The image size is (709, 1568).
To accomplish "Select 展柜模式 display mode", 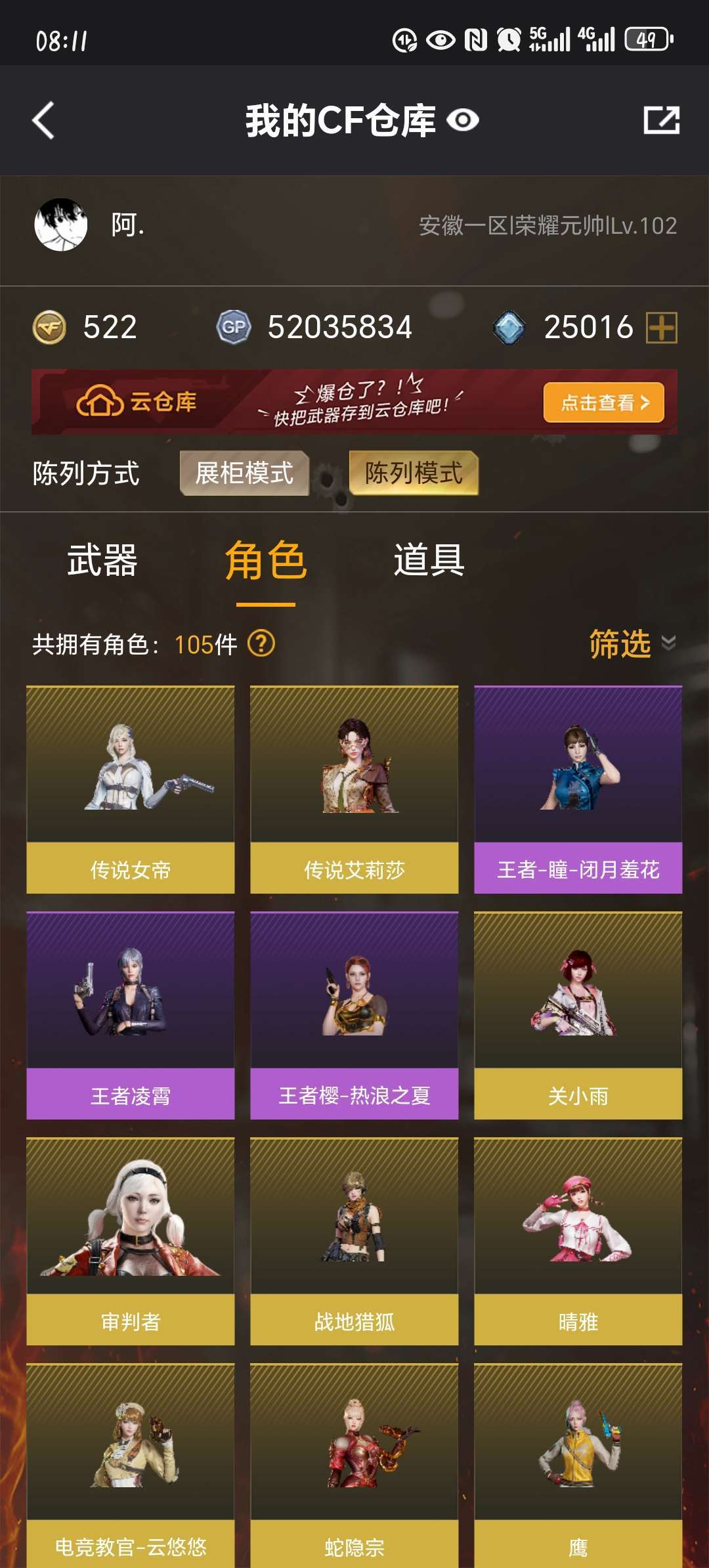I will (244, 473).
